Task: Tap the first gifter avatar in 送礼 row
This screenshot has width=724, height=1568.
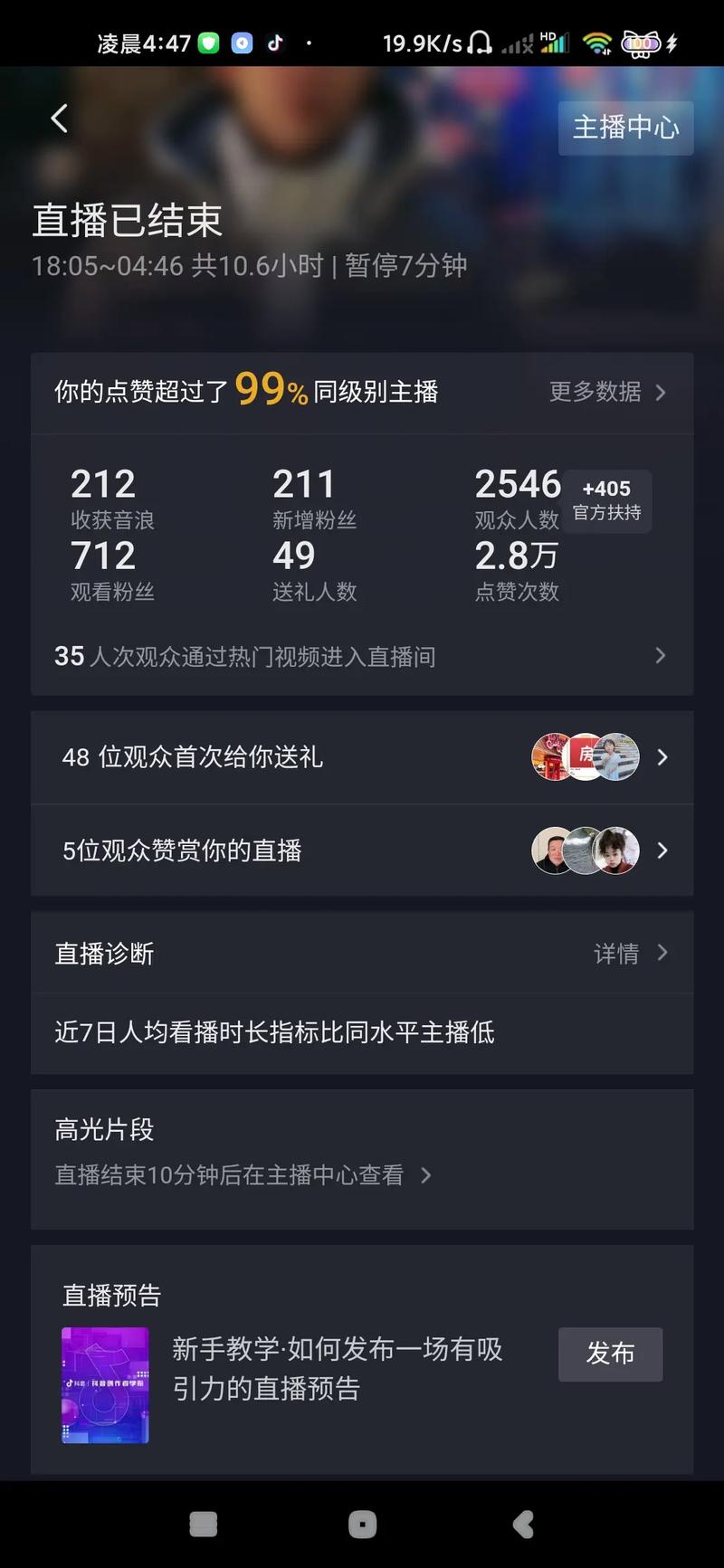Action: point(550,757)
